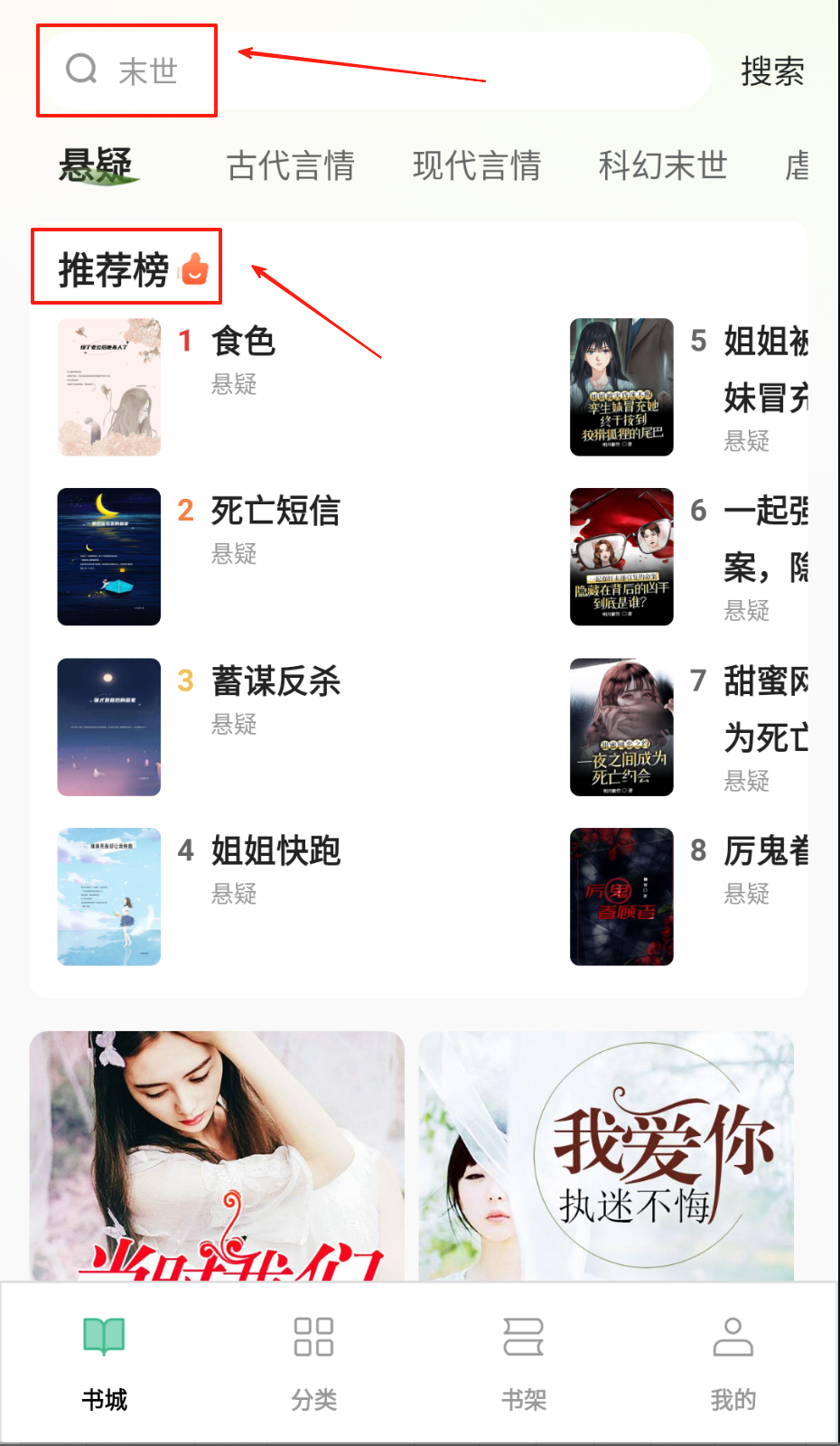Open the book 姐姐快跑

click(x=275, y=851)
